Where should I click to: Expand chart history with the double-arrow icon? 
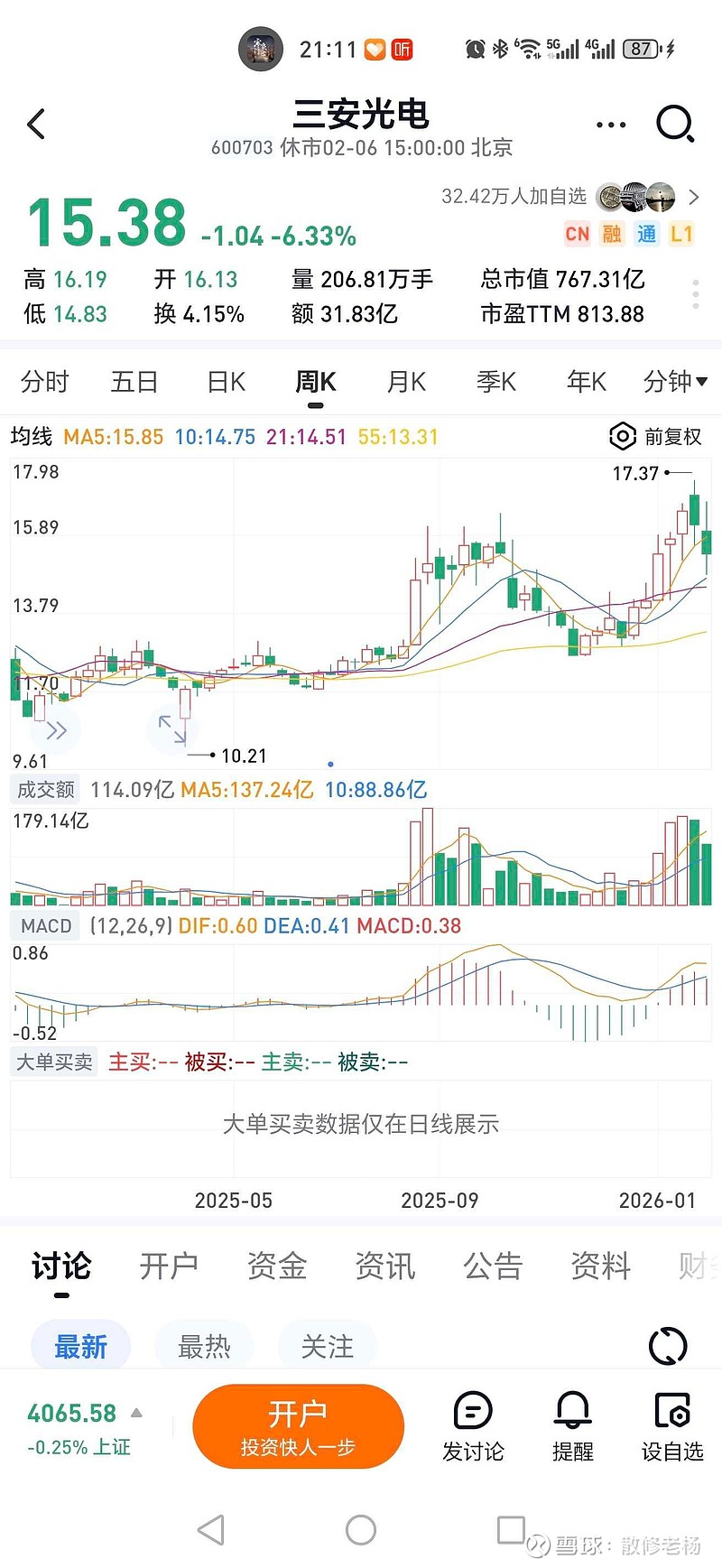[x=56, y=729]
